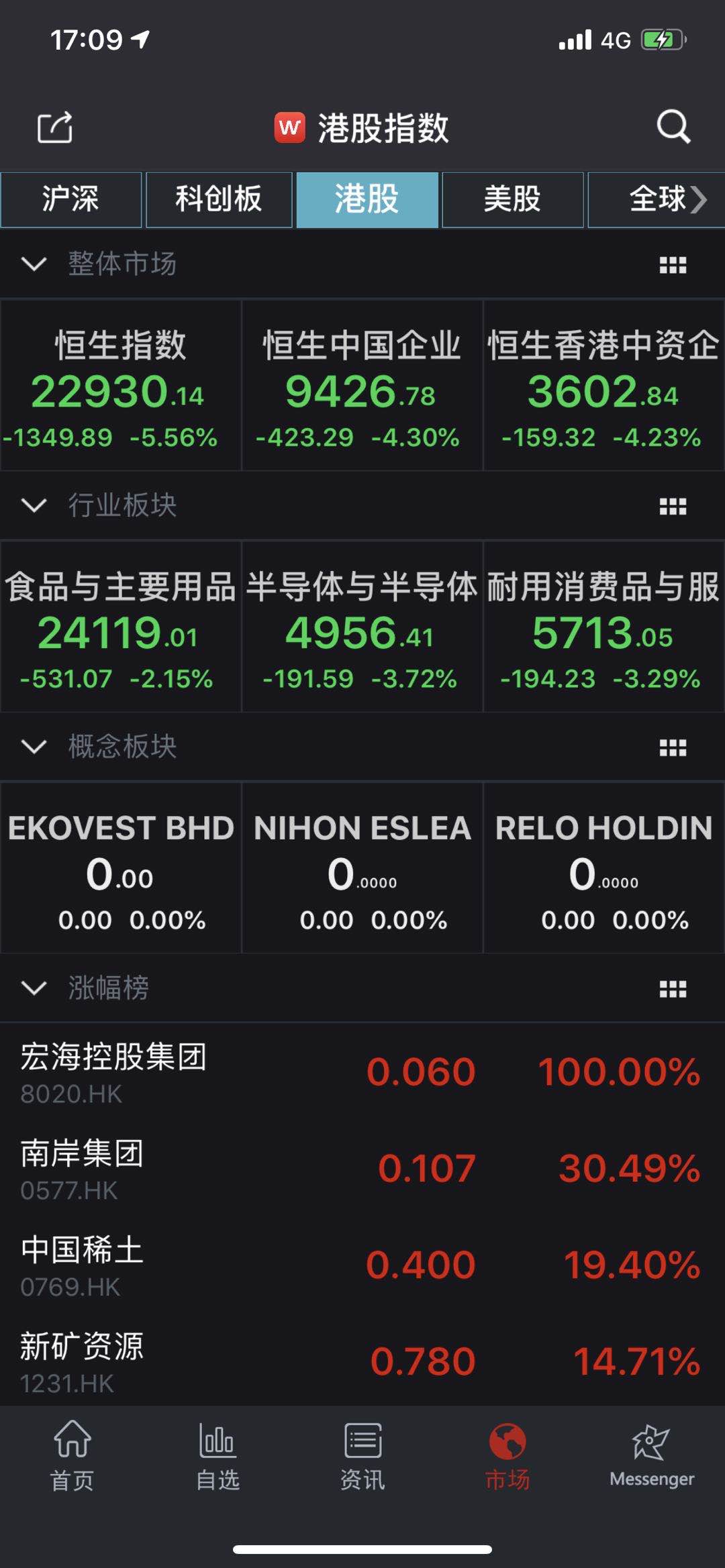This screenshot has height=1568, width=725.
Task: Switch to the 沪深 tab
Action: 71,199
